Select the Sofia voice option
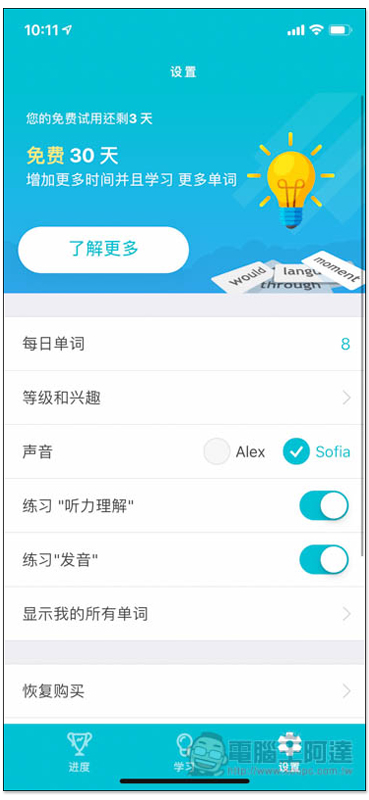The image size is (369, 800). pos(316,452)
